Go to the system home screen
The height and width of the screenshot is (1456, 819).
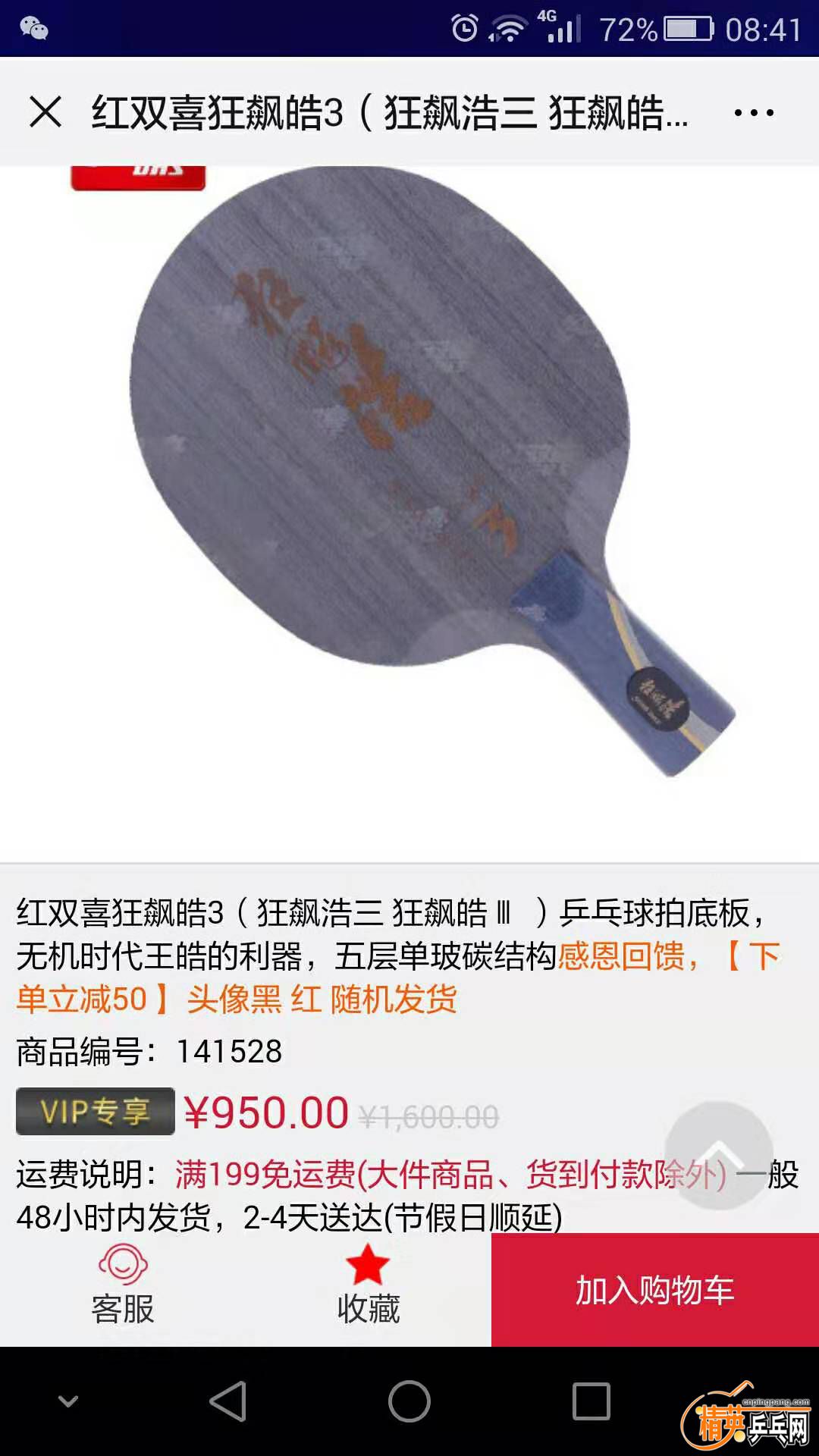tap(409, 1401)
